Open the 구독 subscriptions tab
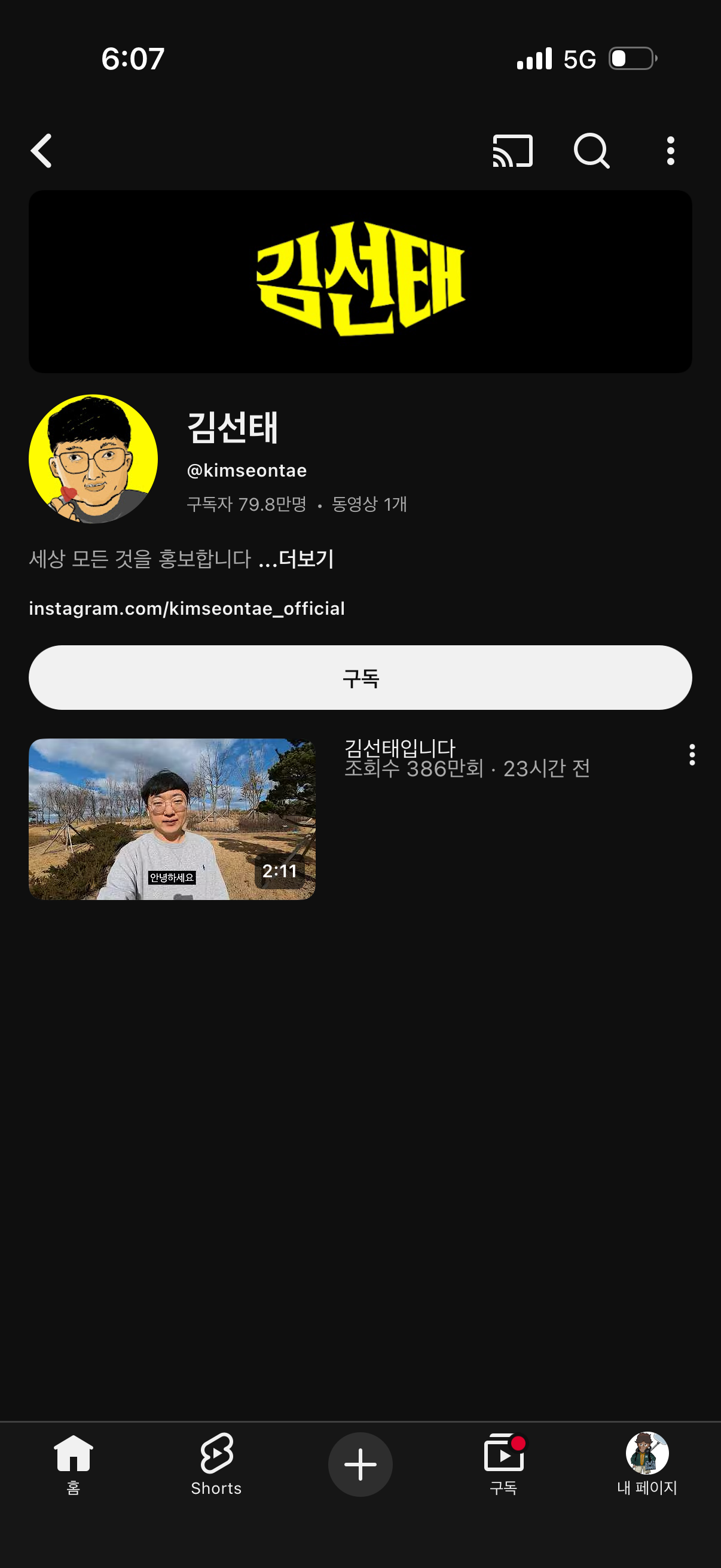The width and height of the screenshot is (721, 1568). (x=504, y=1463)
